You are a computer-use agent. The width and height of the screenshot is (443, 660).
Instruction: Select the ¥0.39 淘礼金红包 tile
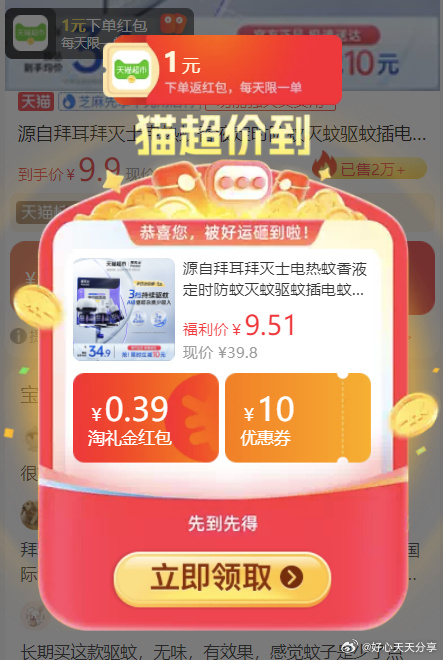pos(146,418)
